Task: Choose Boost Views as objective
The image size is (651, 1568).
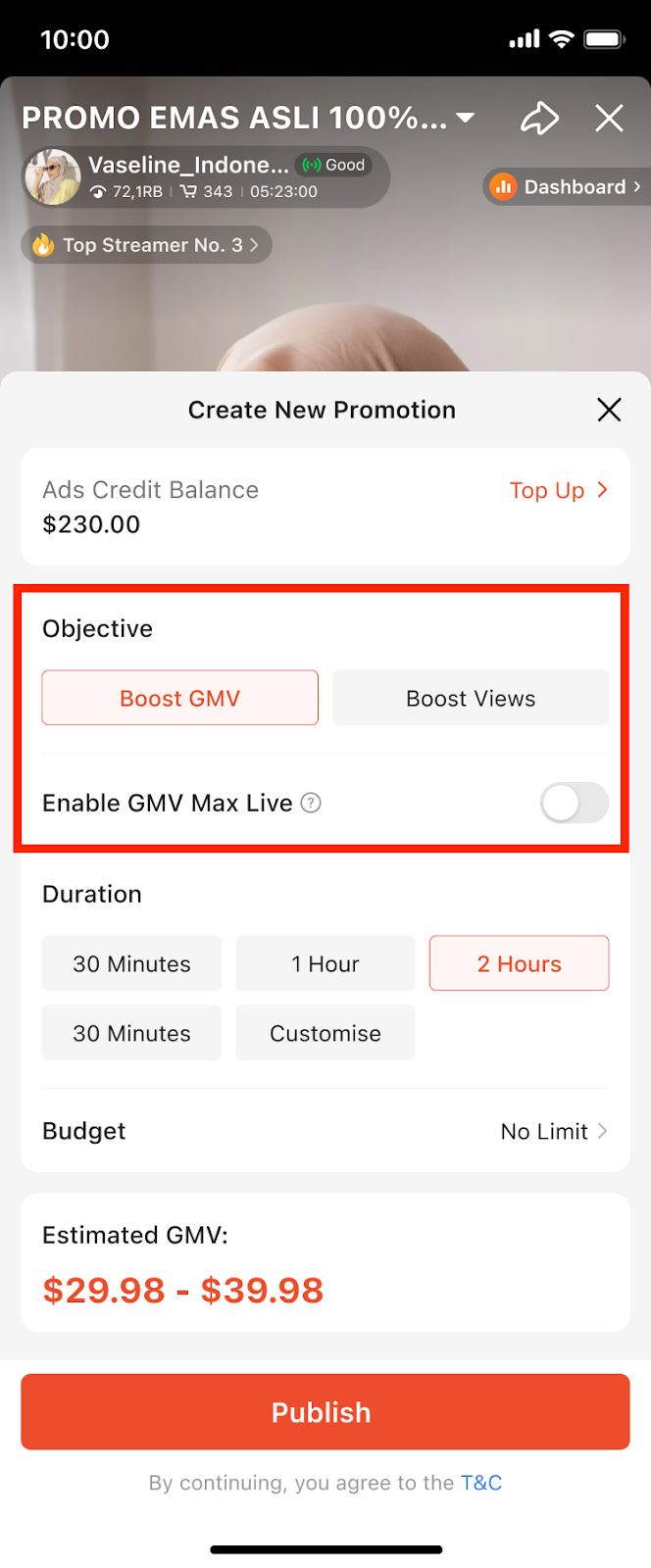Action: coord(471,698)
